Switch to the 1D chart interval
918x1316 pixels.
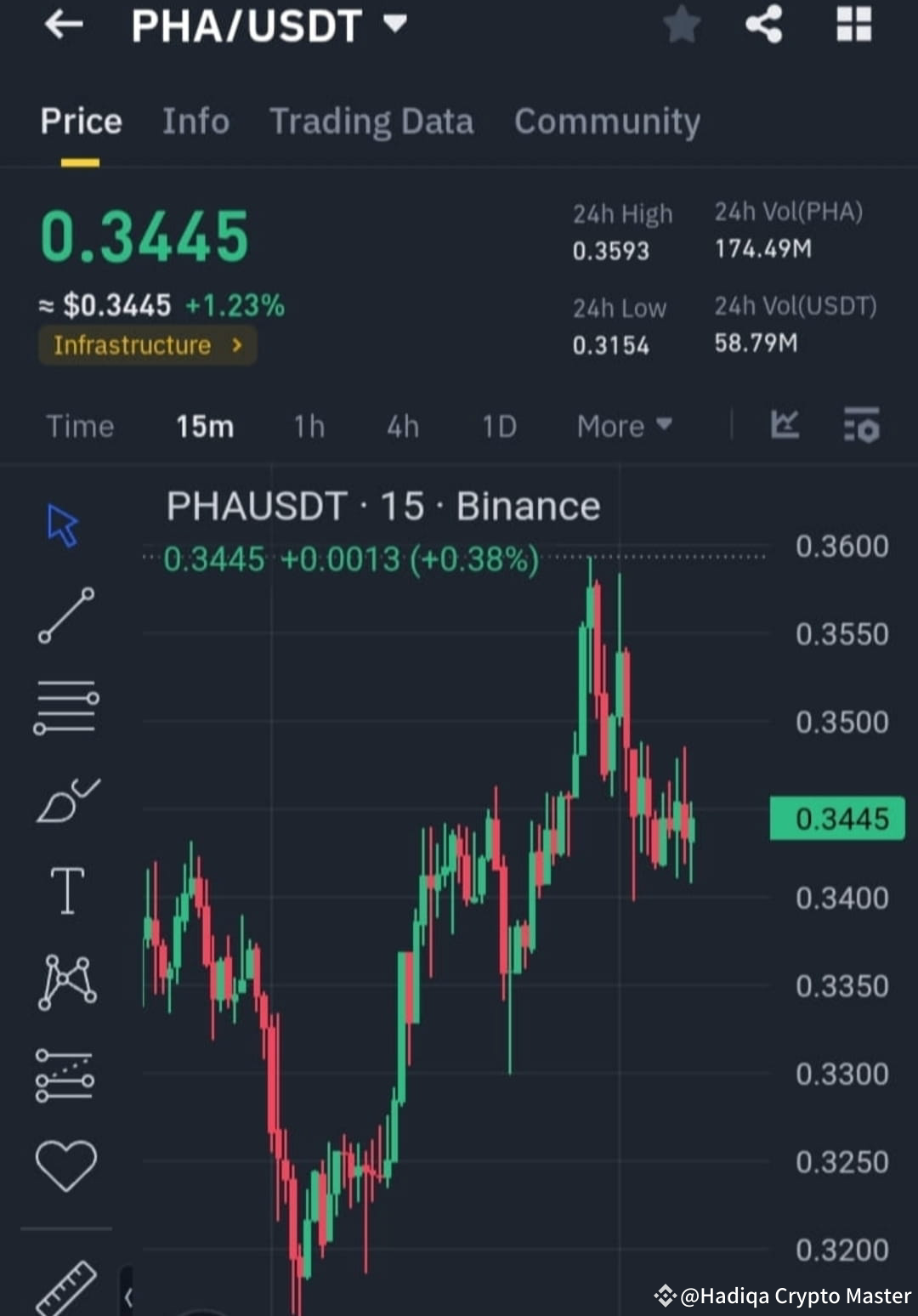pyautogui.click(x=498, y=426)
